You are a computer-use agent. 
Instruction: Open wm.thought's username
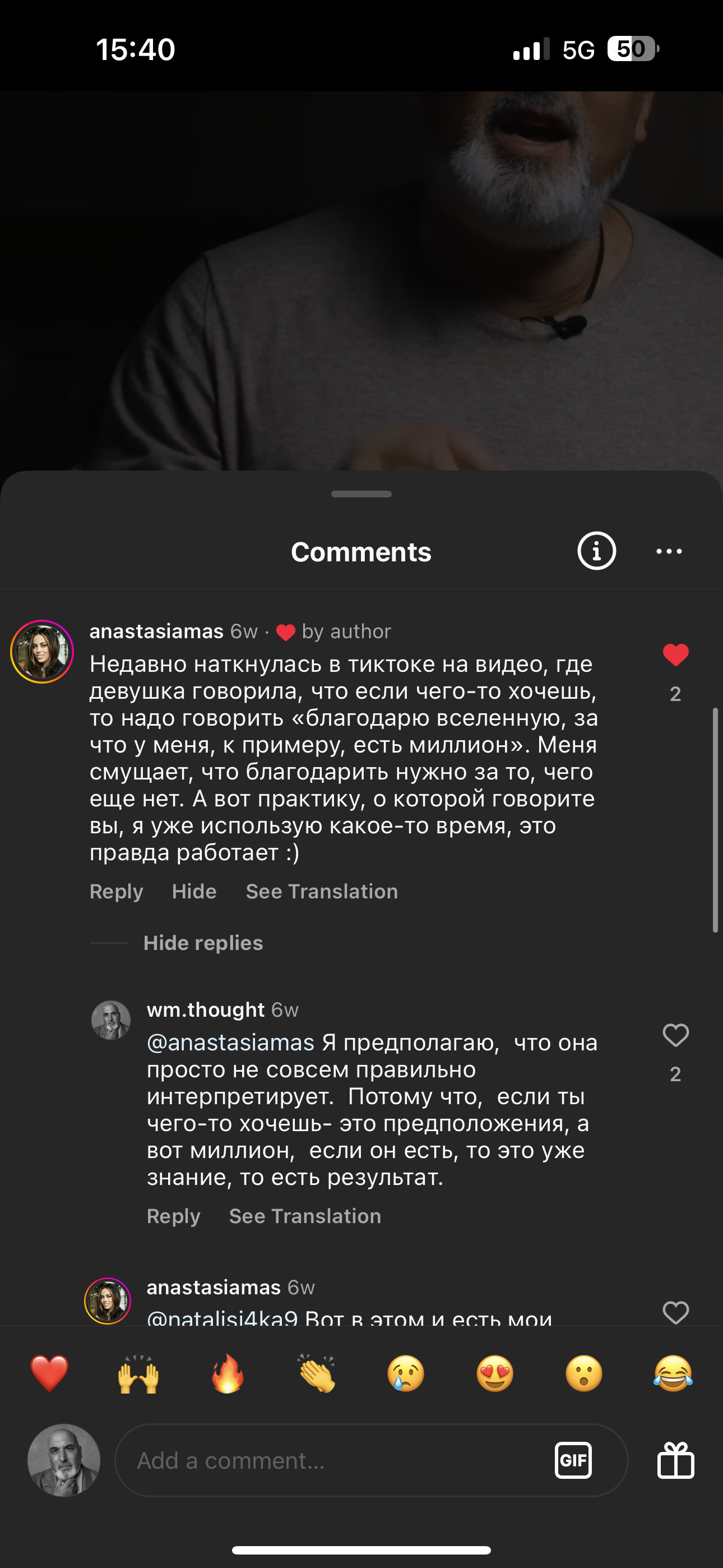point(205,1010)
